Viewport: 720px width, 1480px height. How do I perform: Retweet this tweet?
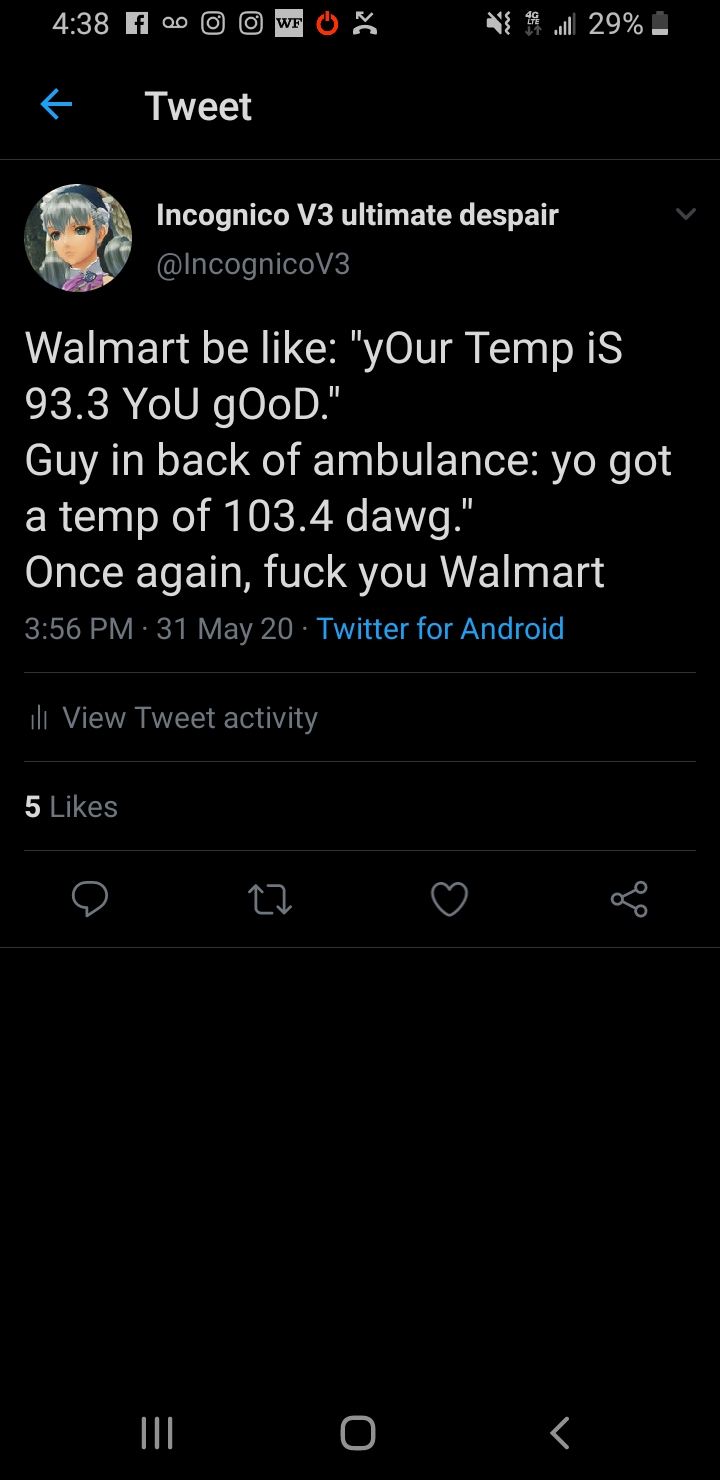click(269, 900)
